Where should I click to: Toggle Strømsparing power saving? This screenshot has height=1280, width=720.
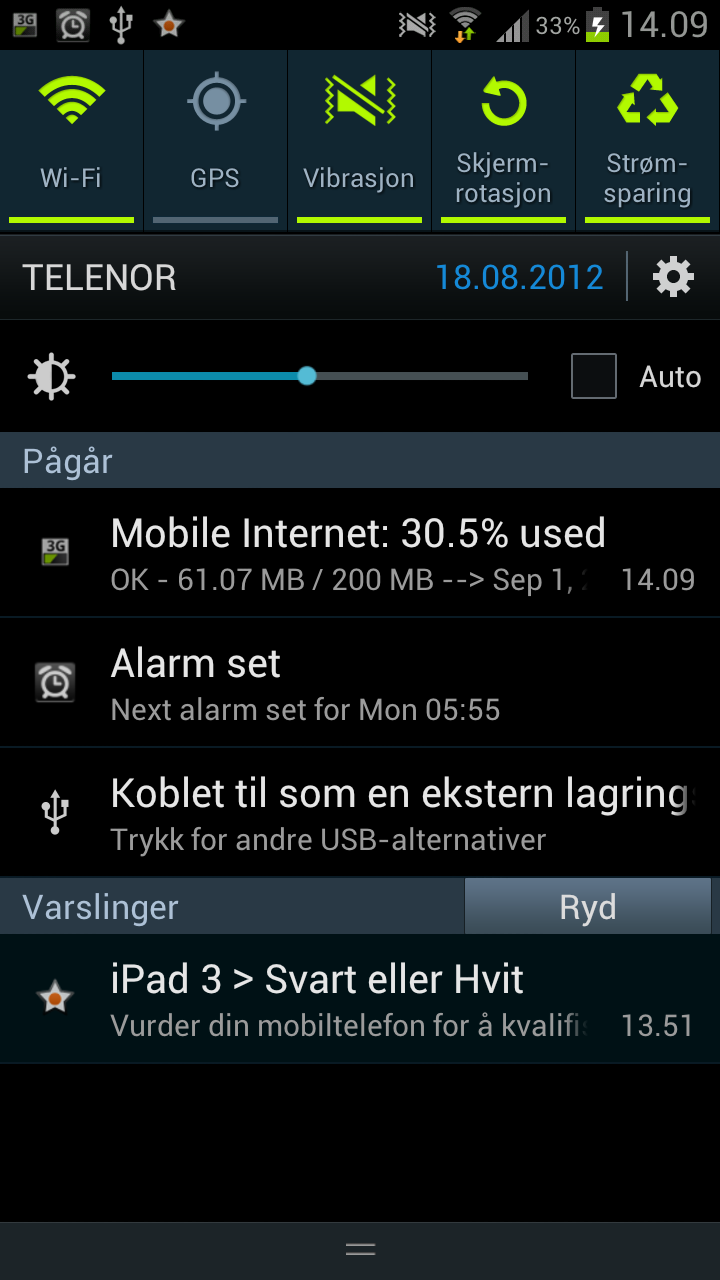tap(648, 140)
